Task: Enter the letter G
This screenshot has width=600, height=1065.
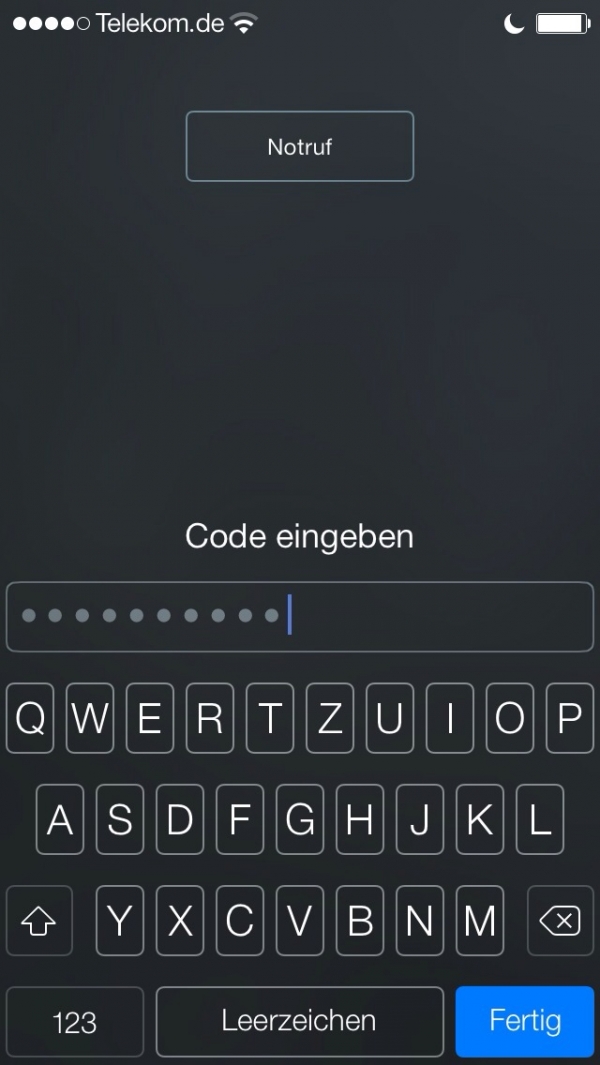Action: [x=300, y=819]
